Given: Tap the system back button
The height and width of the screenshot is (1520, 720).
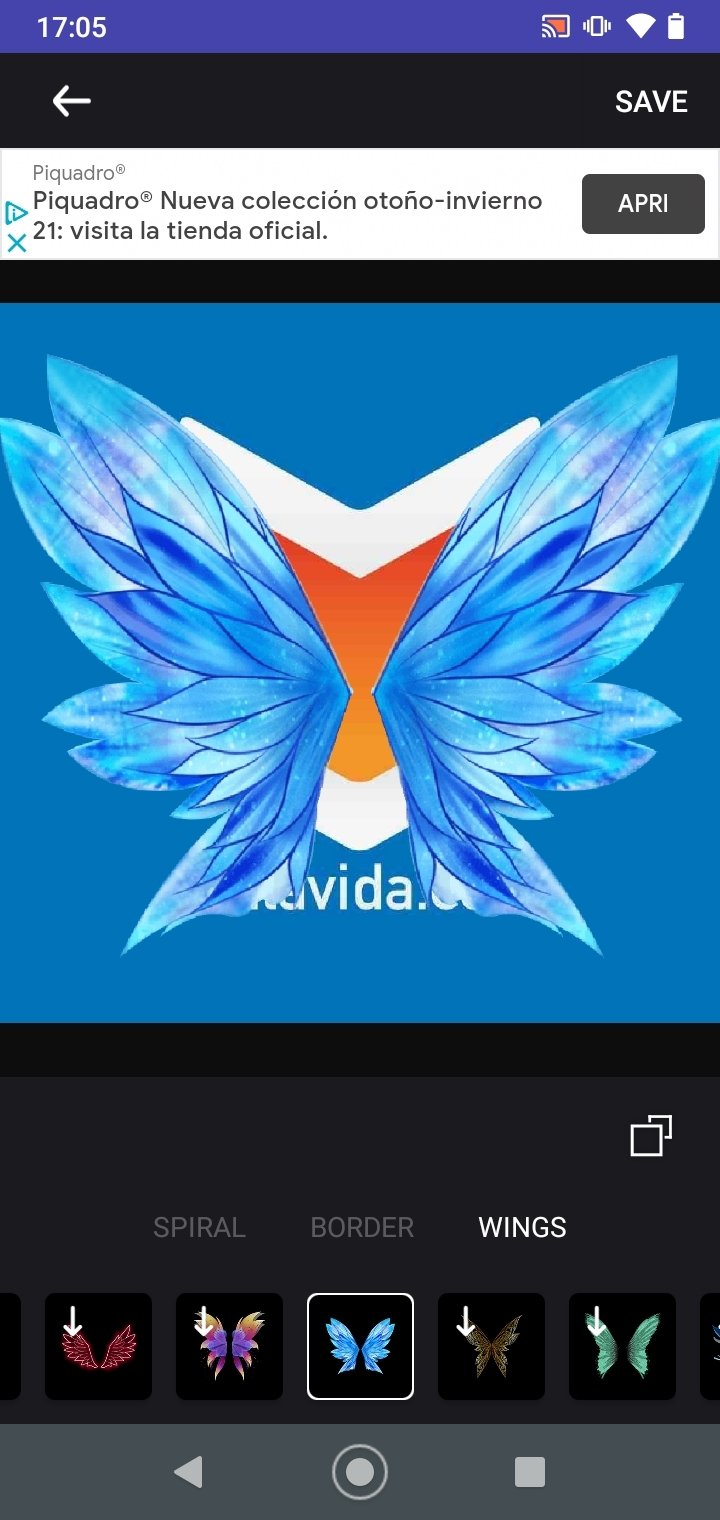Looking at the screenshot, I should [x=188, y=1472].
